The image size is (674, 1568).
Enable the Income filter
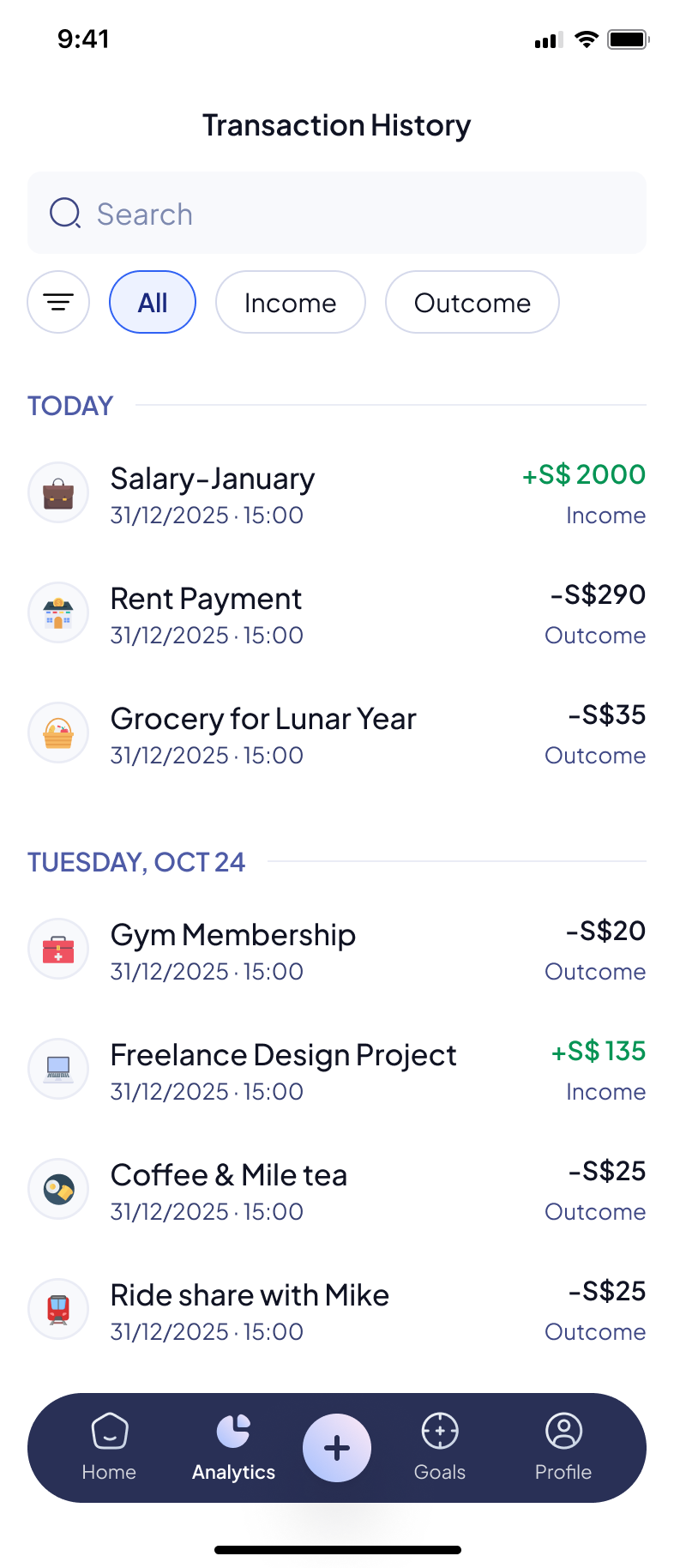point(290,302)
